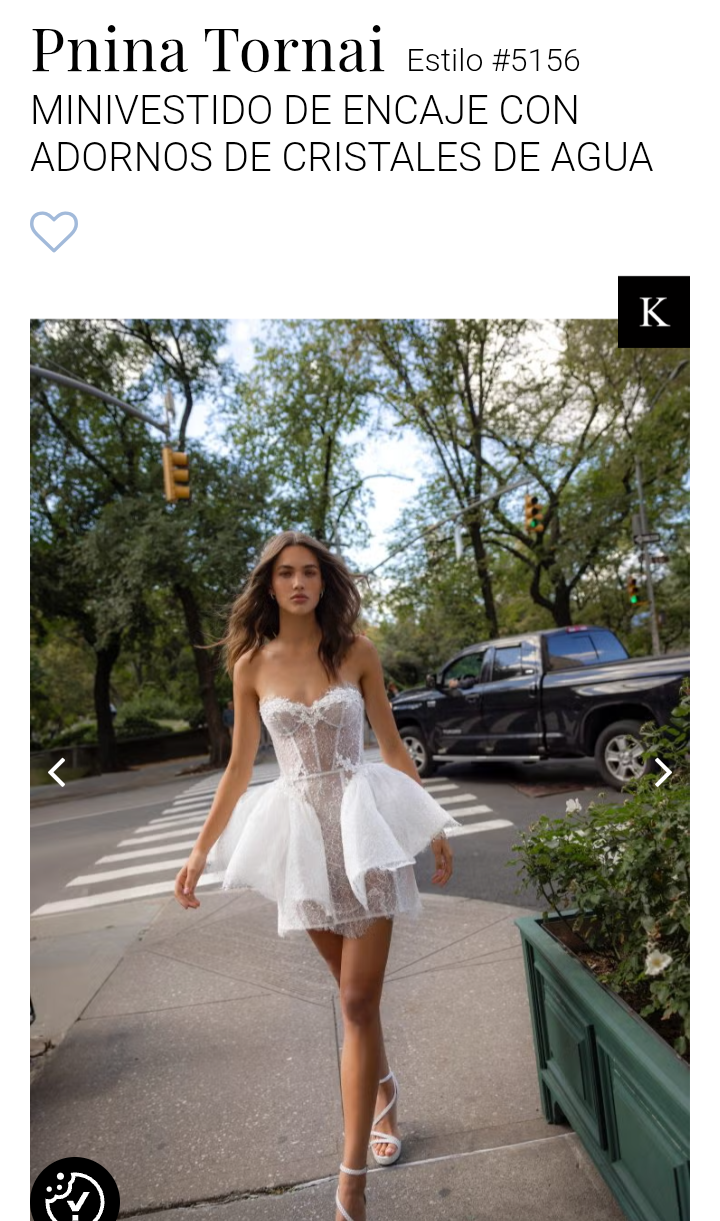Image resolution: width=720 pixels, height=1221 pixels.
Task: Go to the next dress photo
Action: (x=662, y=772)
